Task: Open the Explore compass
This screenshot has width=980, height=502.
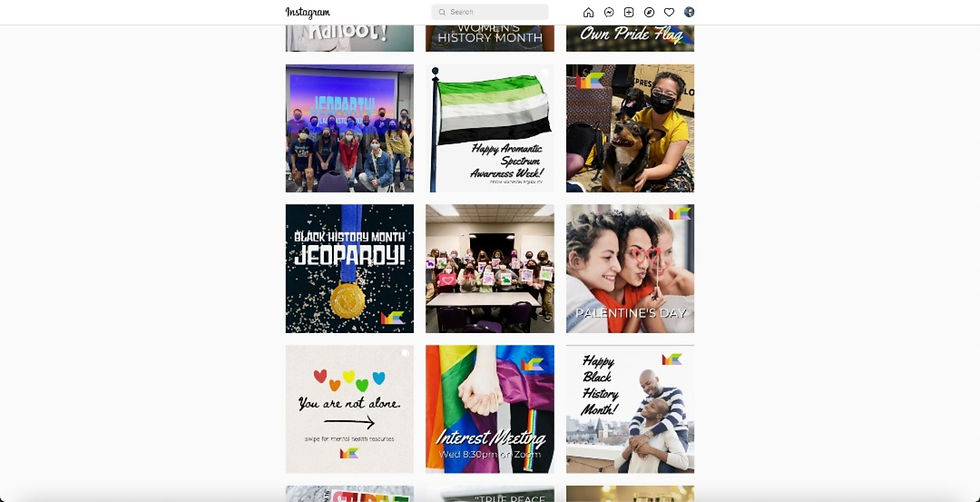Action: [649, 12]
